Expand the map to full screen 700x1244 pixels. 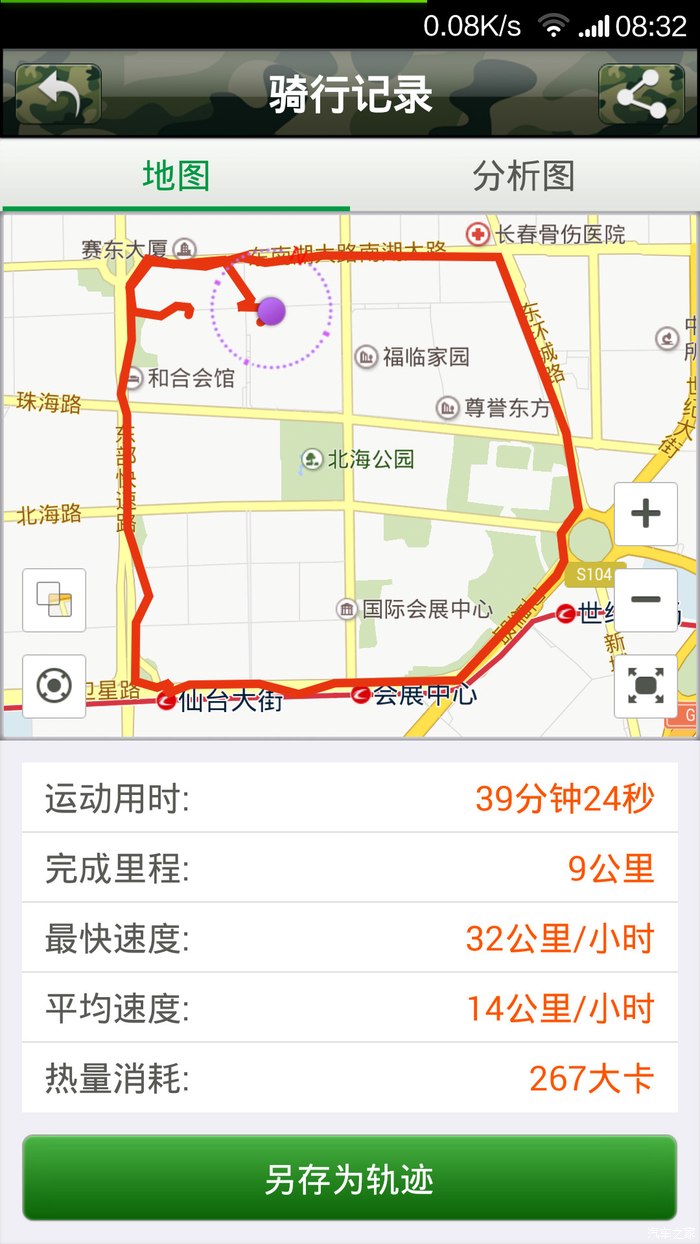click(645, 686)
